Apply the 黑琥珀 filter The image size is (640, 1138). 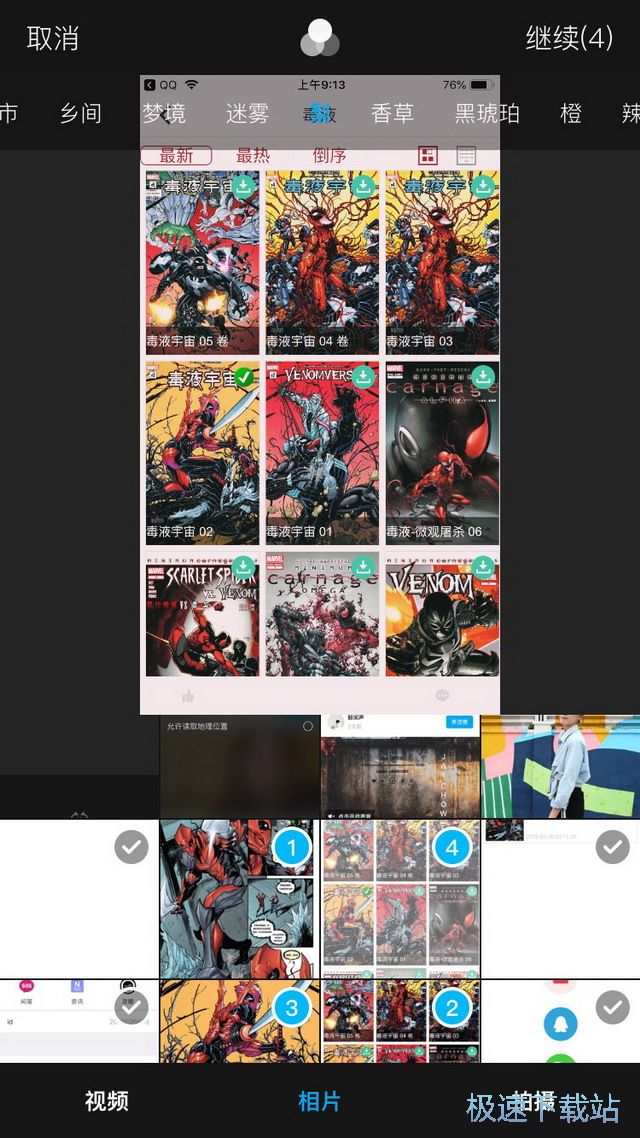tap(487, 114)
